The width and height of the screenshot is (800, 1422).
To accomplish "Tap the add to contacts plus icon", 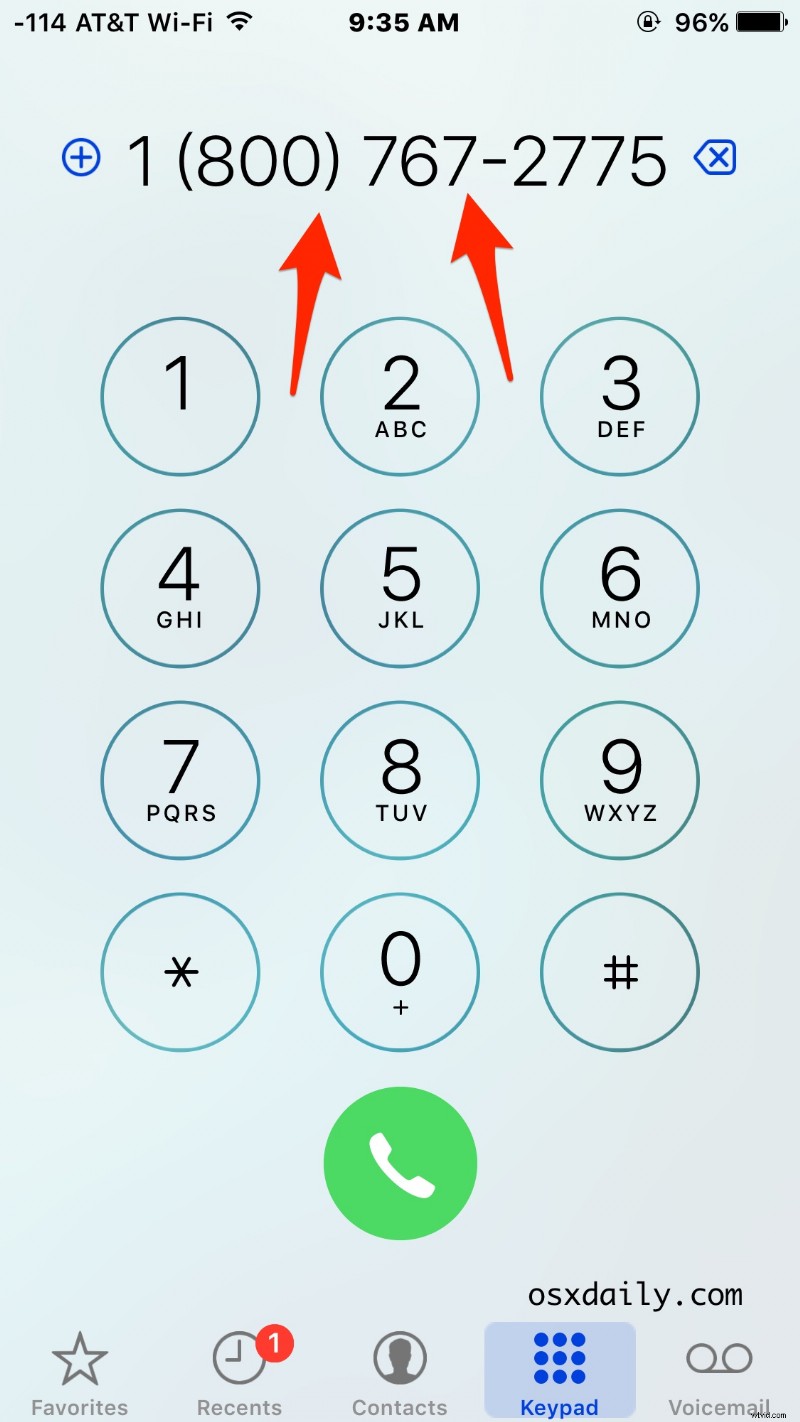I will [x=81, y=158].
